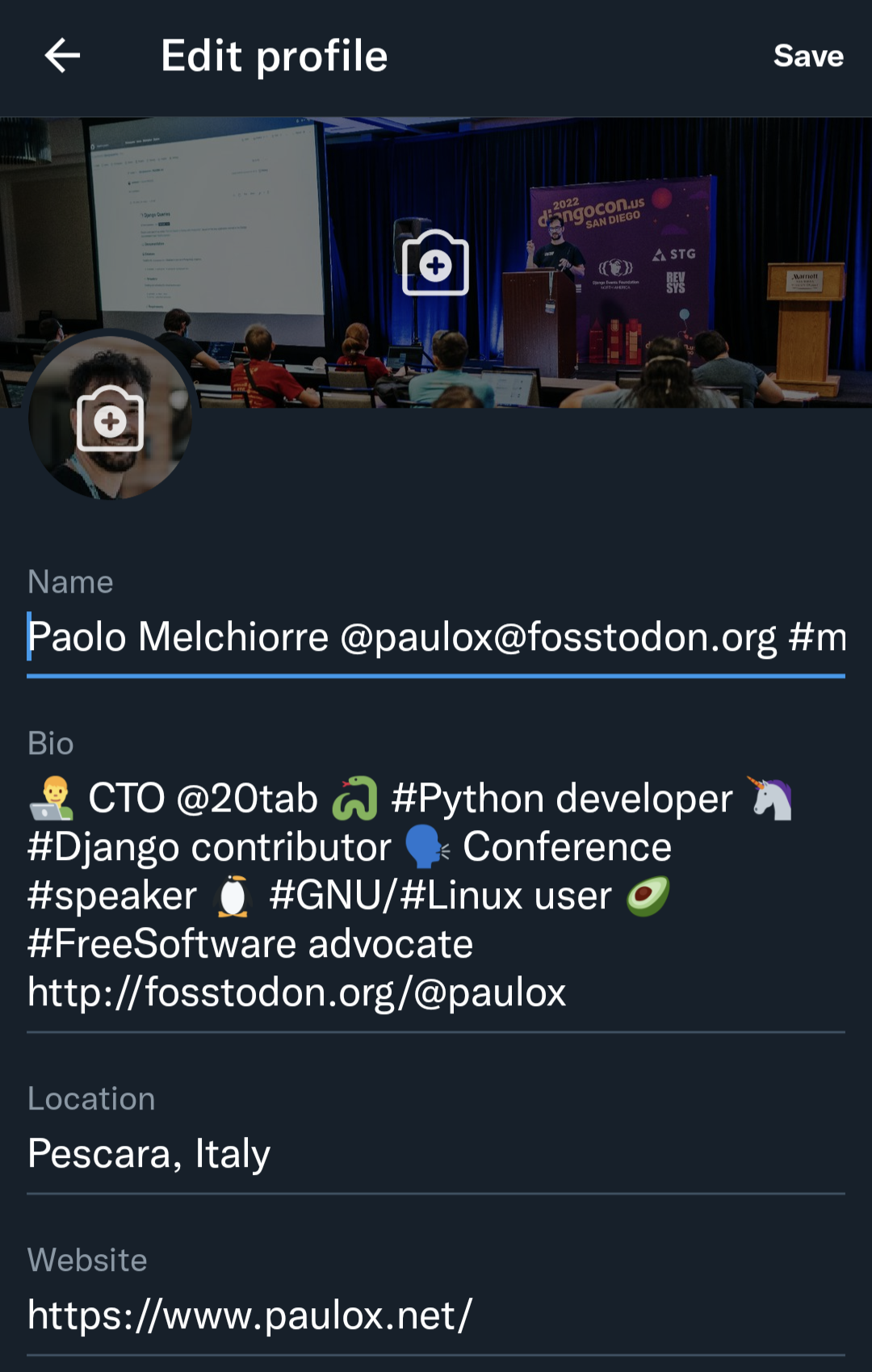Edit the Bio text field
The image size is (872, 1372).
[436, 895]
